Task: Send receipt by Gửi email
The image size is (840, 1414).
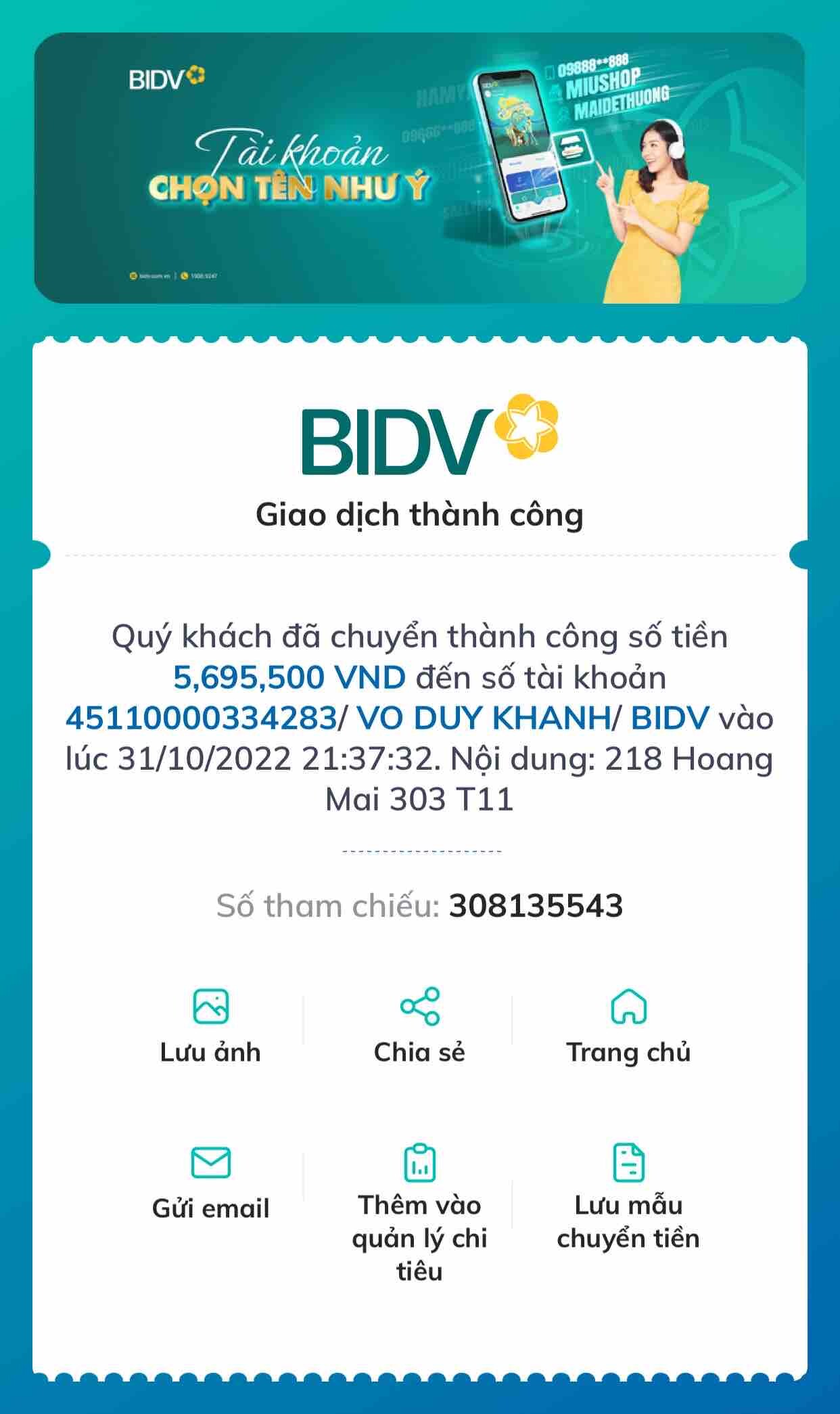Action: coord(210,1182)
